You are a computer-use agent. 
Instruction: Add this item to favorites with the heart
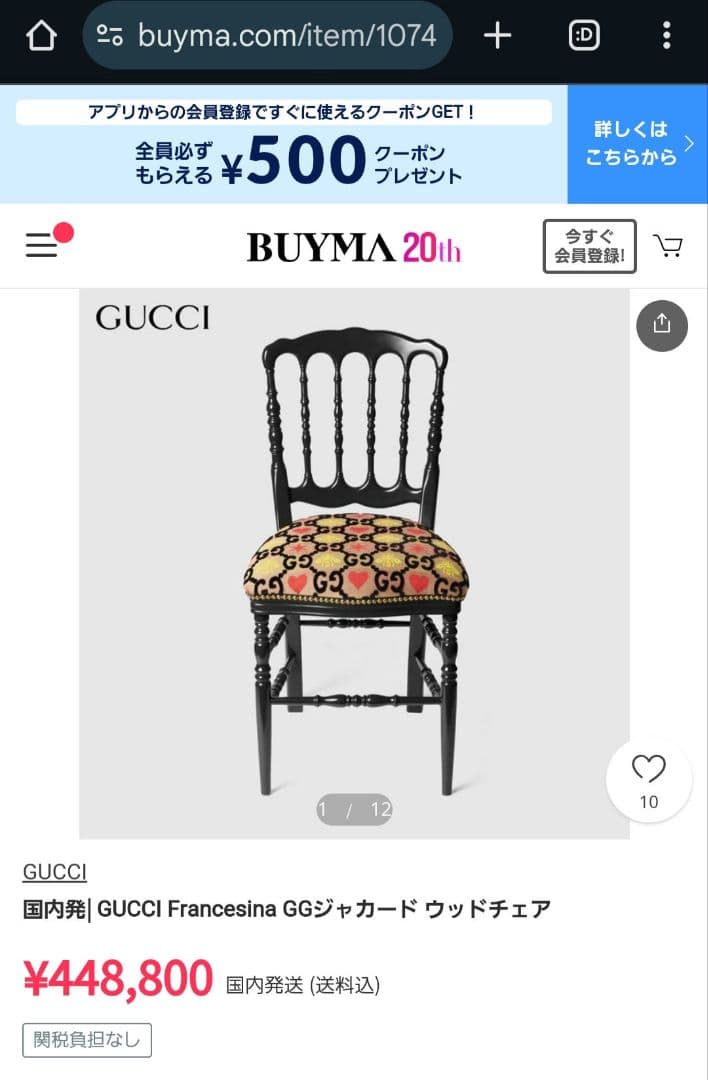pos(648,779)
